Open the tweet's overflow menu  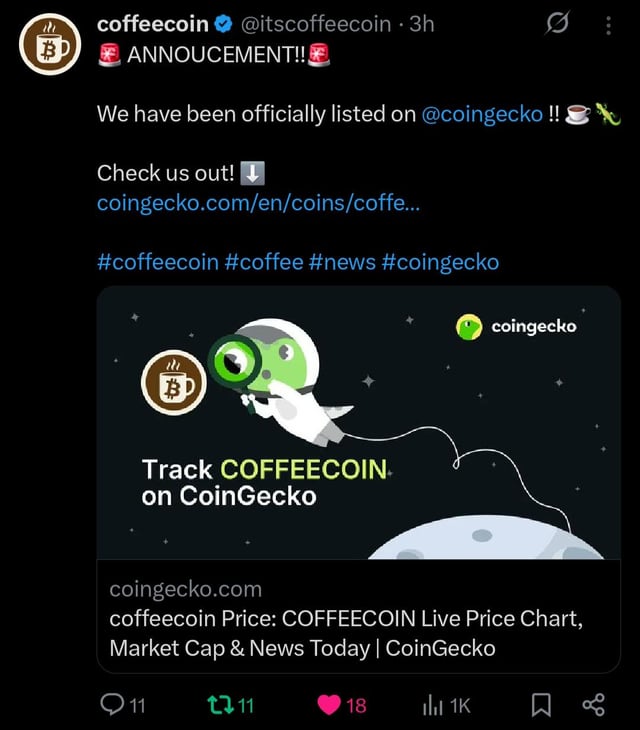609,25
